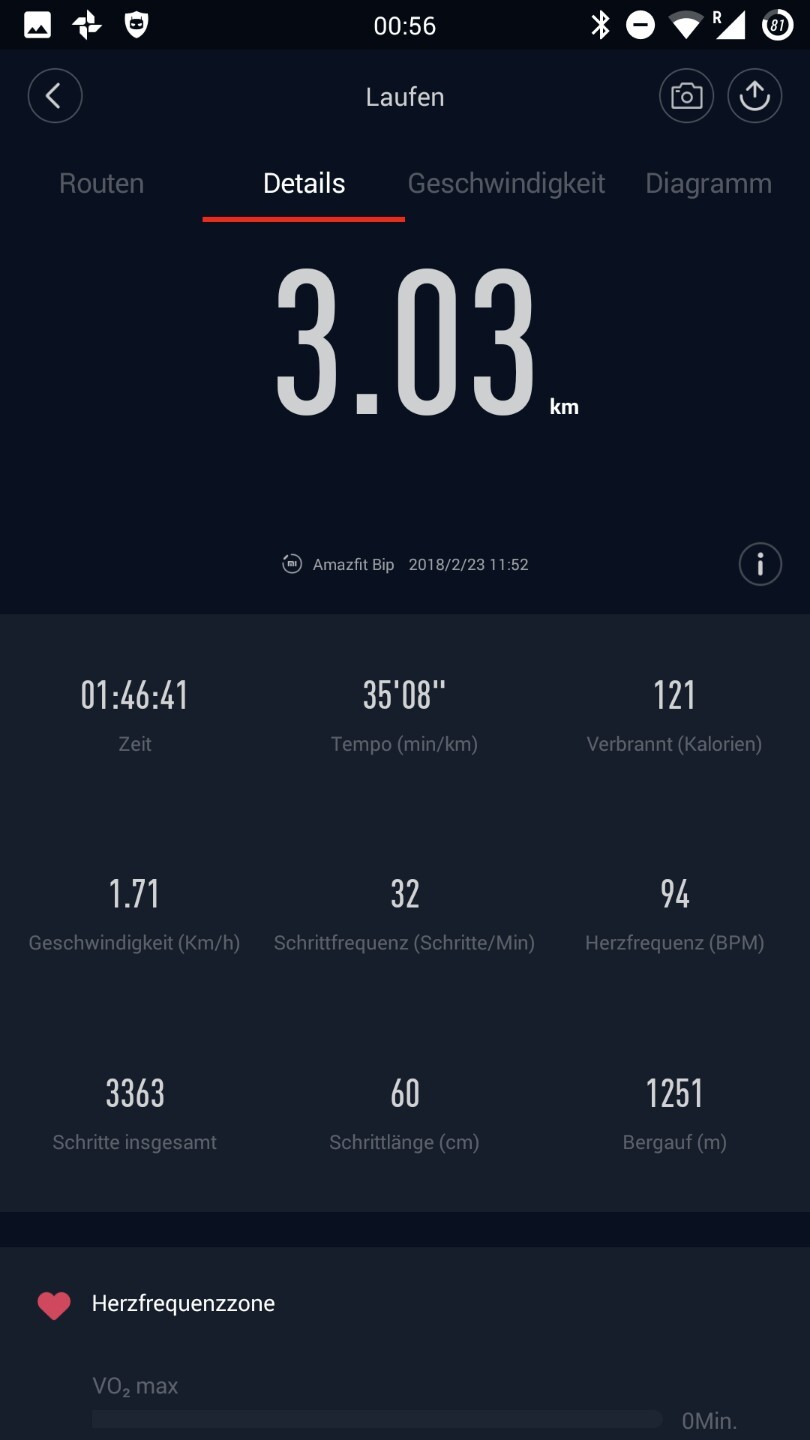
Task: Switch to the Routen tab
Action: tap(101, 183)
